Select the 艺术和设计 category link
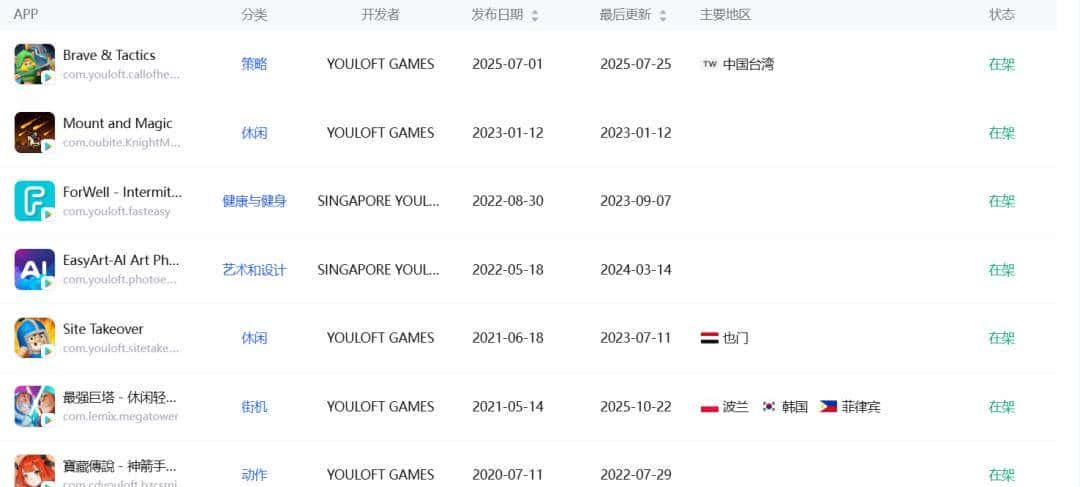The image size is (1080, 487). pos(254,270)
